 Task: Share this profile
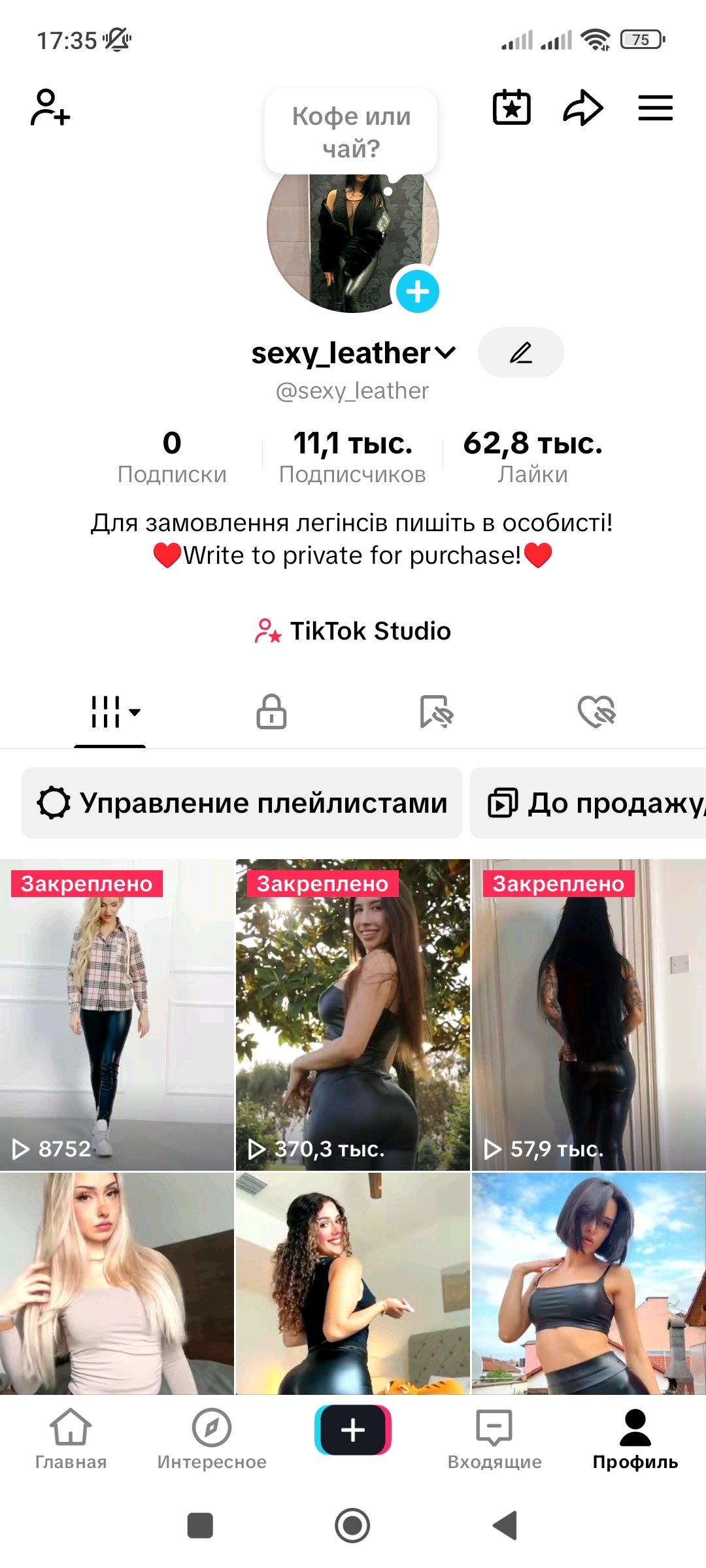[x=582, y=108]
